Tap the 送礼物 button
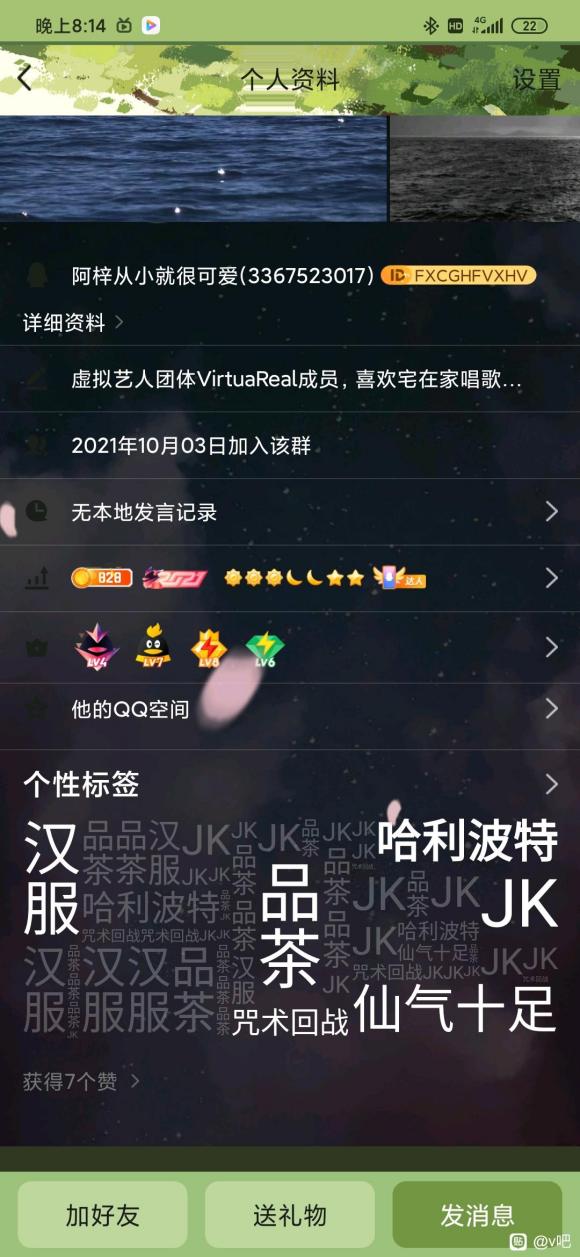This screenshot has height=1257, width=580. [290, 1215]
